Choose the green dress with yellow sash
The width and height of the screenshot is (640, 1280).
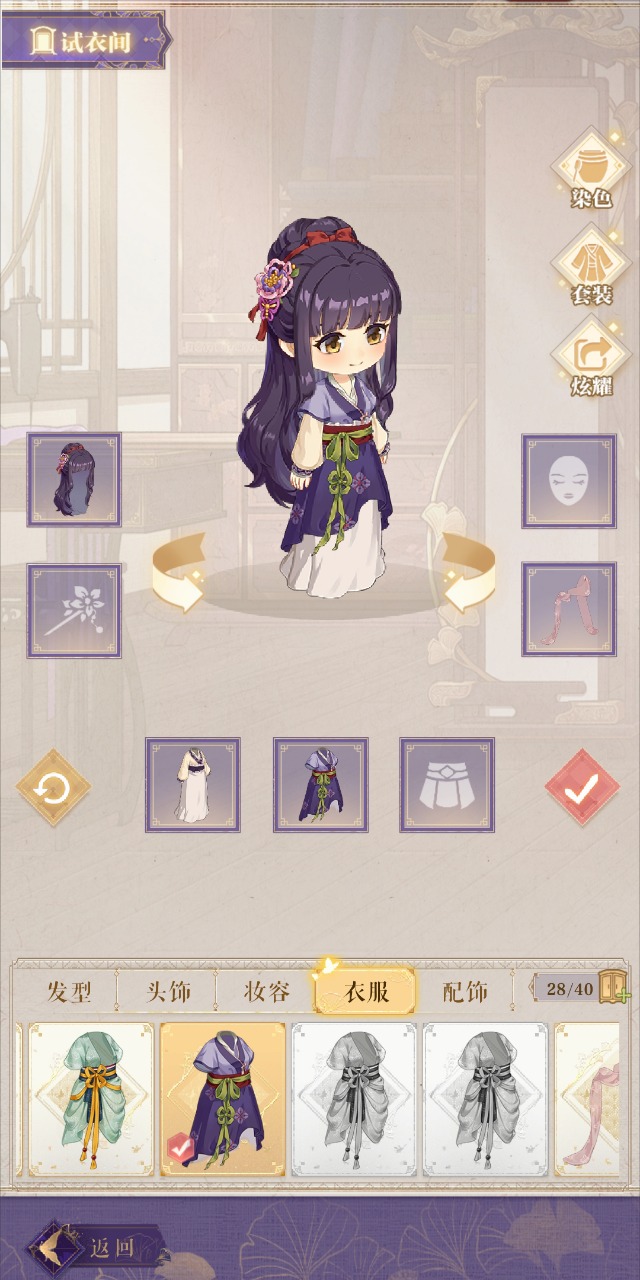pos(91,1098)
